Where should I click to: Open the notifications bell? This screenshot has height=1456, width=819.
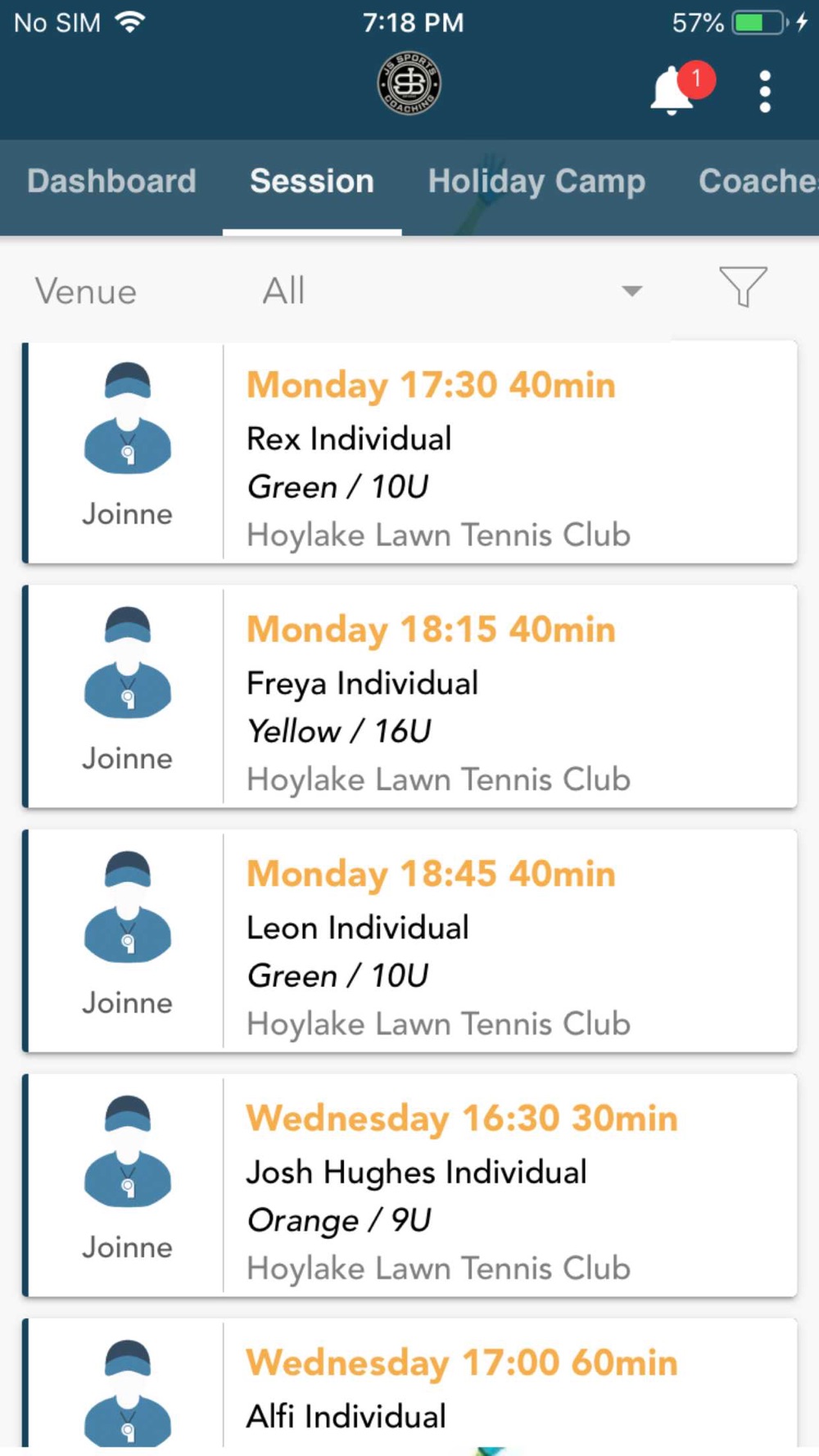pos(675,90)
